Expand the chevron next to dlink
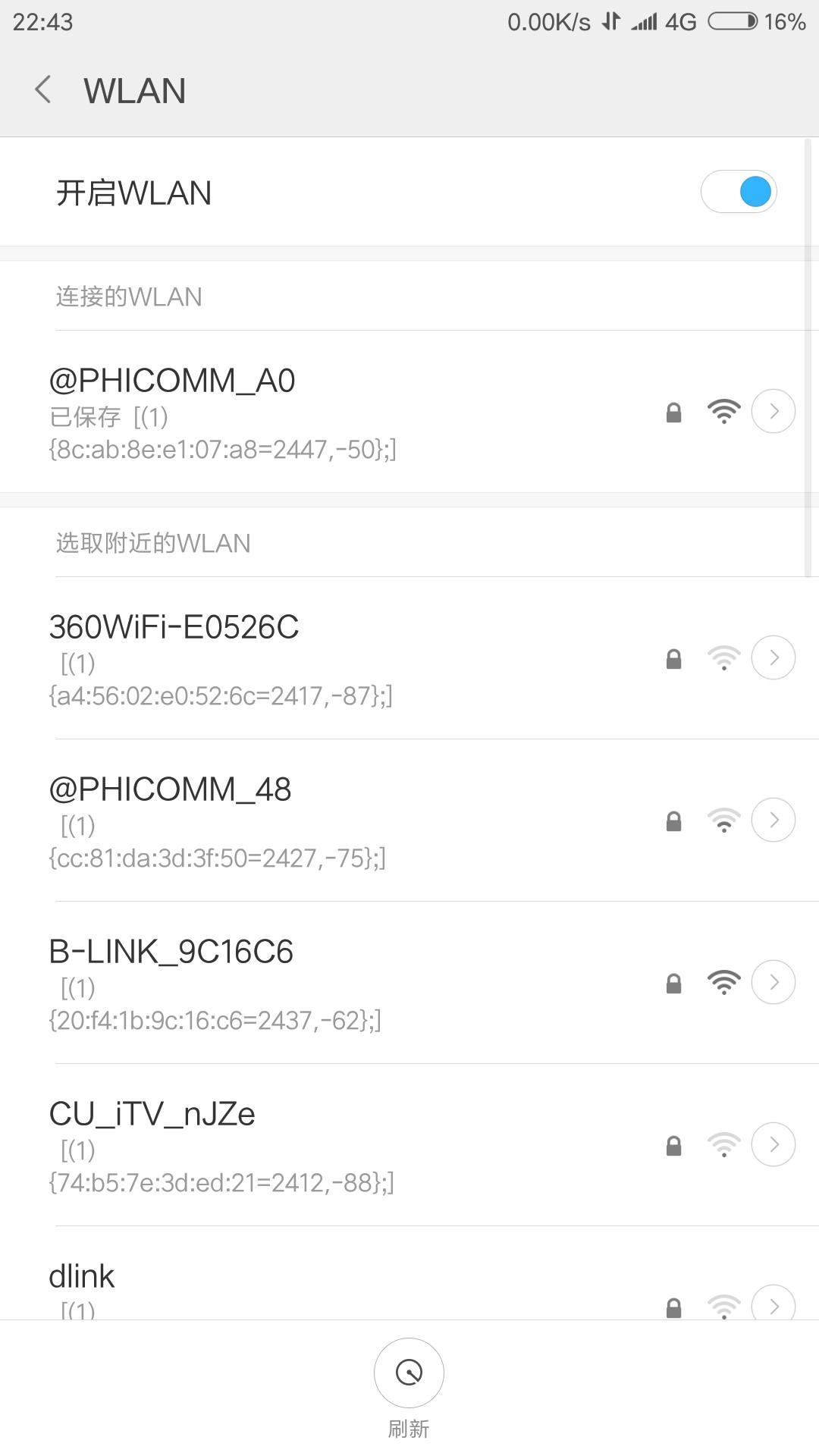The image size is (819, 1456). point(773,1306)
